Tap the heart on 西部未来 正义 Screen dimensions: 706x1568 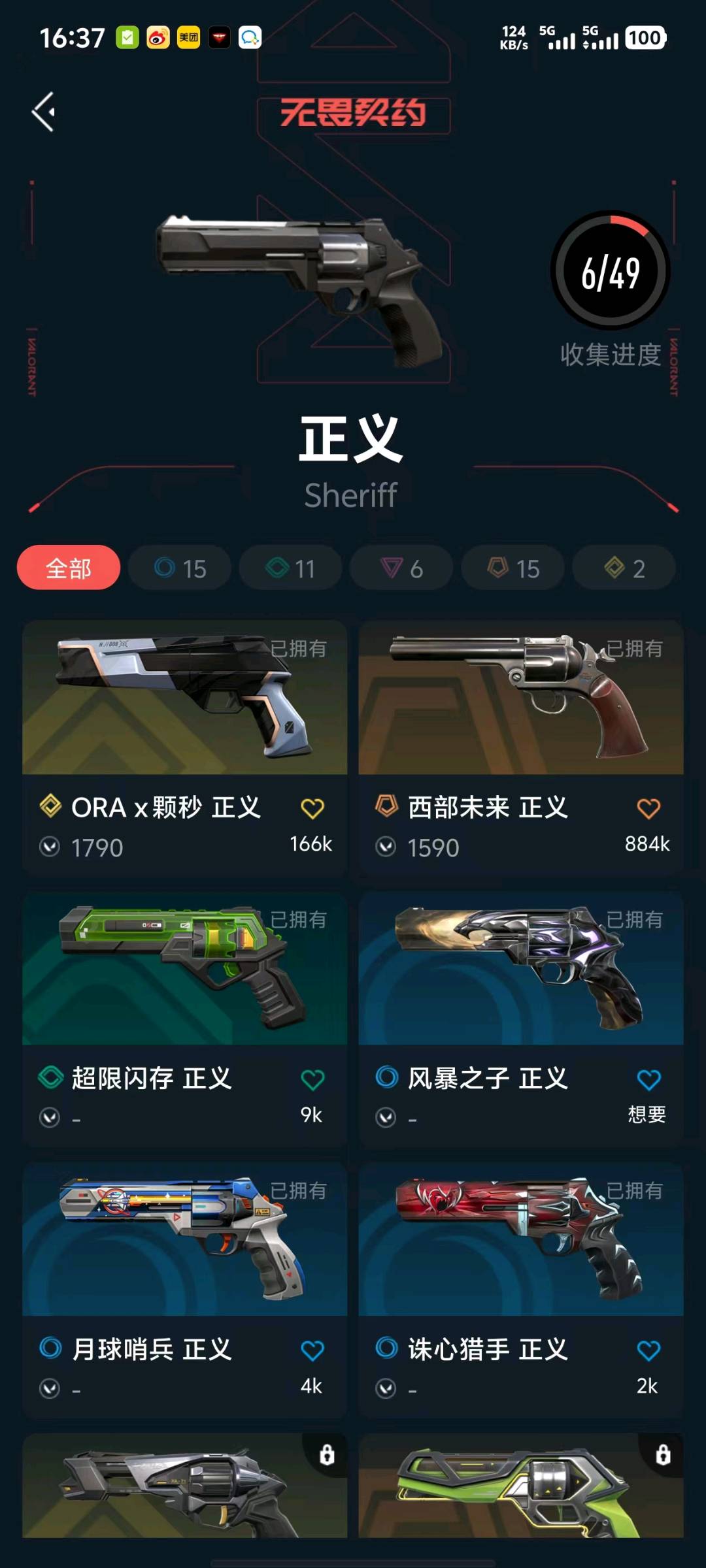tap(648, 809)
